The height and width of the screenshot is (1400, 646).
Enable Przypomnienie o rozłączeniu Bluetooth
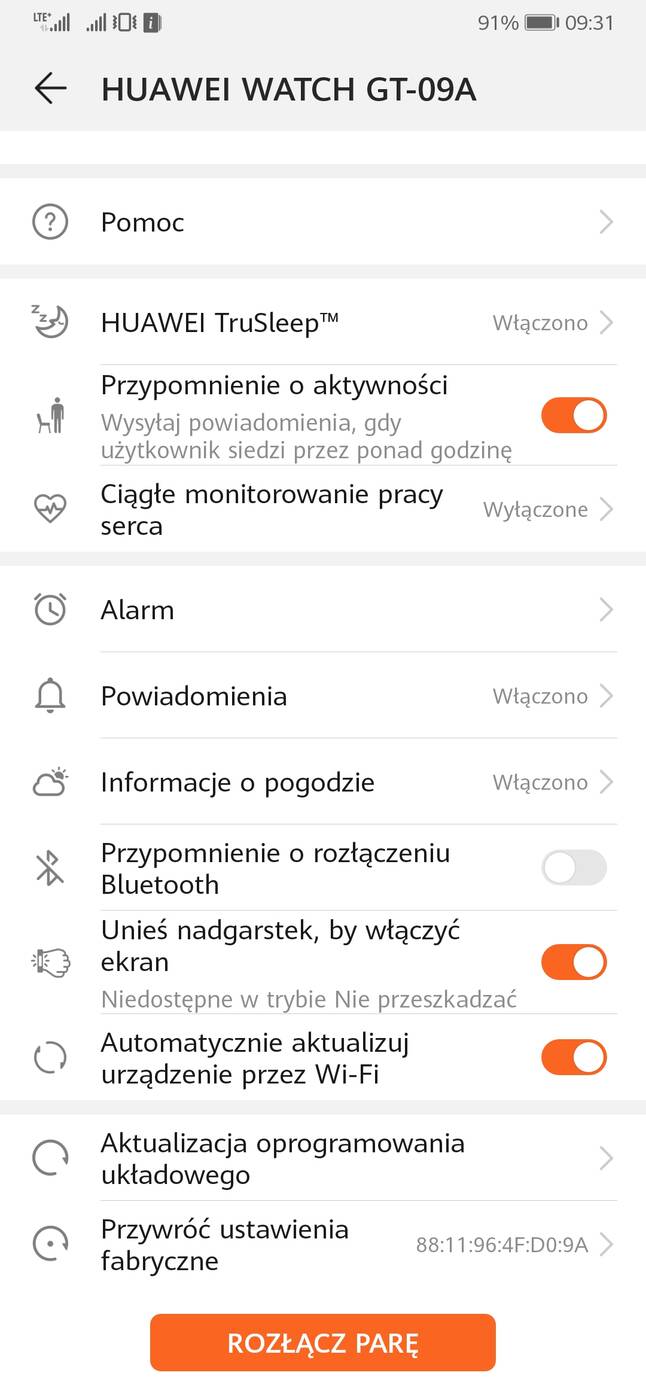tap(574, 868)
